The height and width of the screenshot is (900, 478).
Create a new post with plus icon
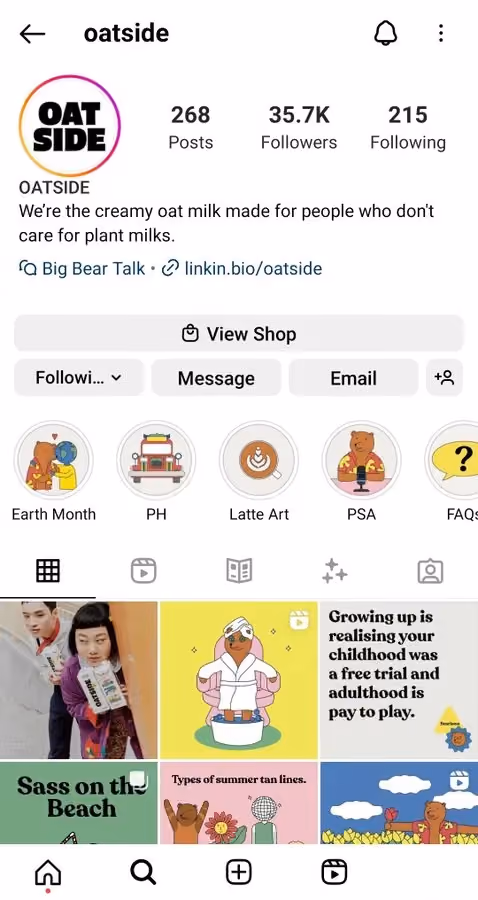[x=239, y=873]
